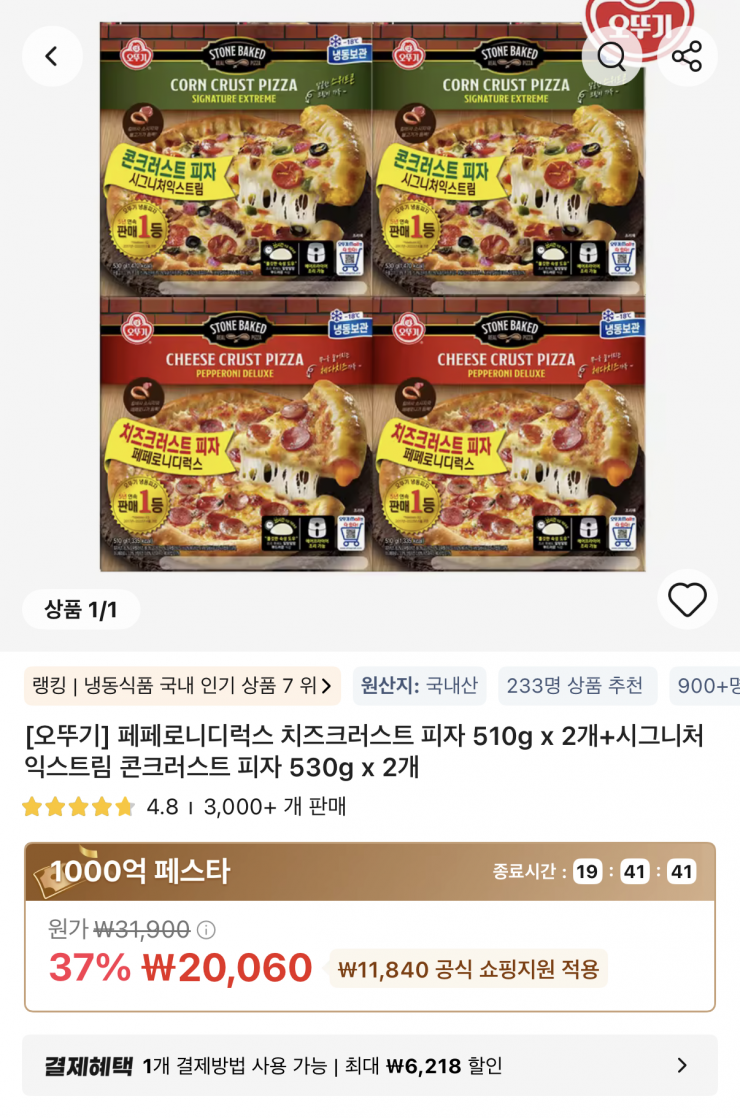Go back using the arrow icon
740x1118 pixels.
51,56
